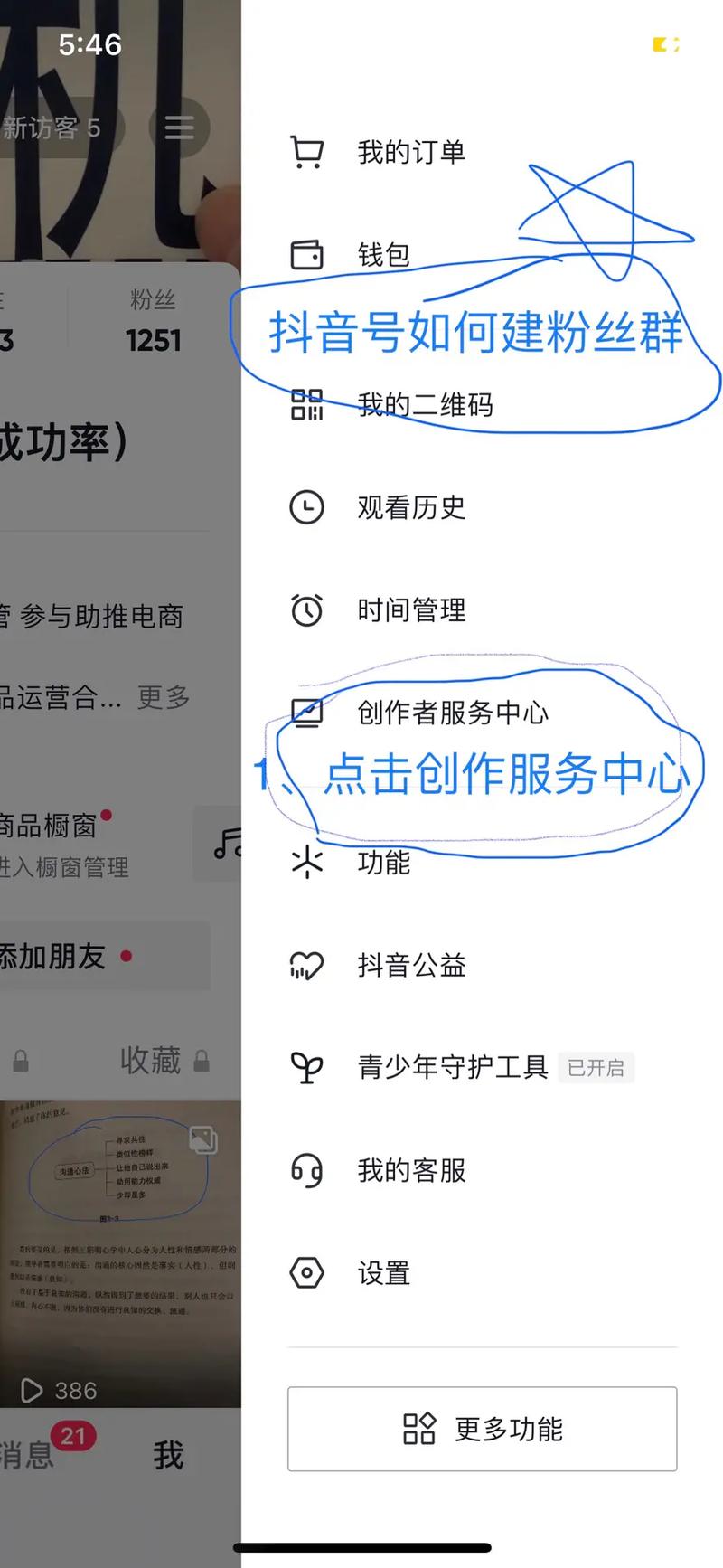This screenshot has height=1568, width=723.
Task: Open Creator Service Center (创作者服务中心)
Action: pos(452,713)
